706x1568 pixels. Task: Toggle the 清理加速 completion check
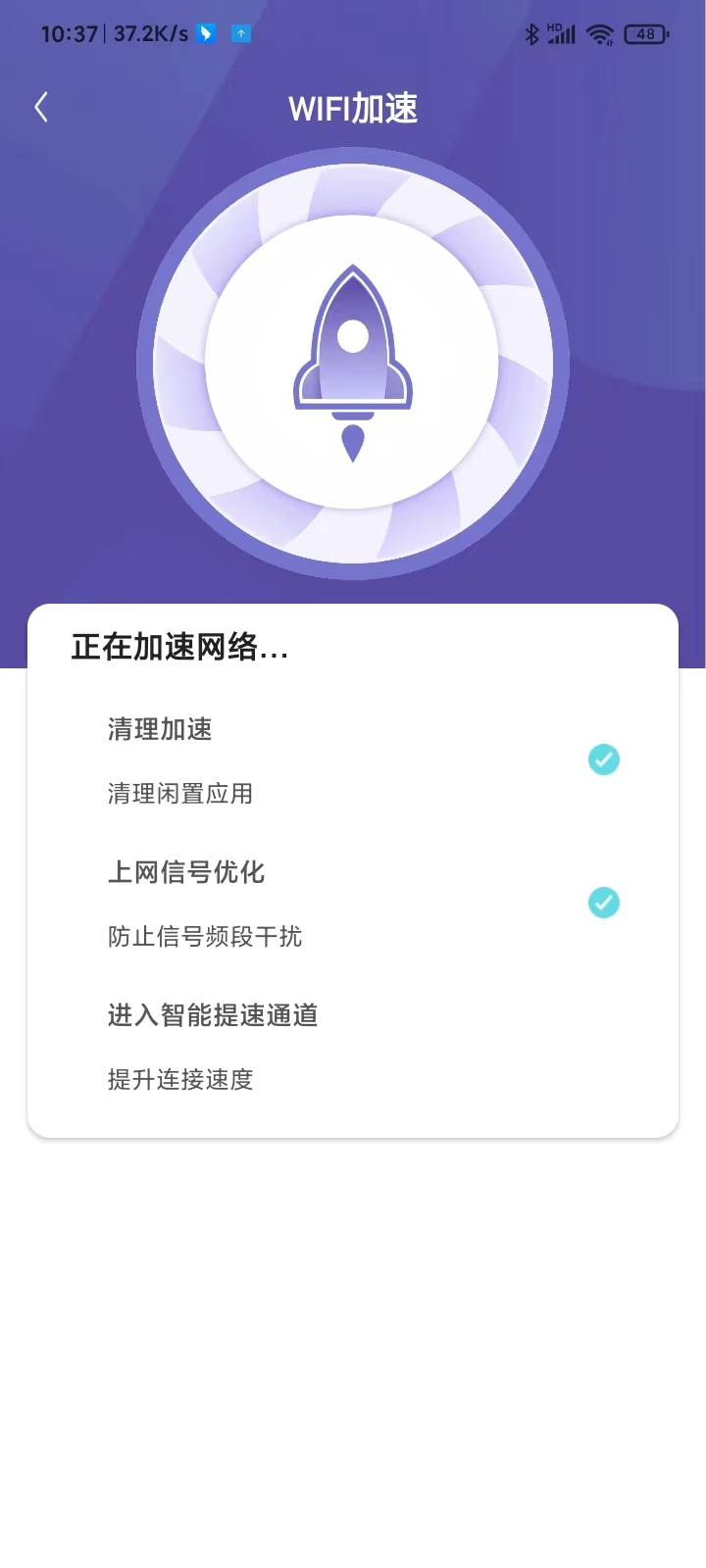tap(603, 759)
